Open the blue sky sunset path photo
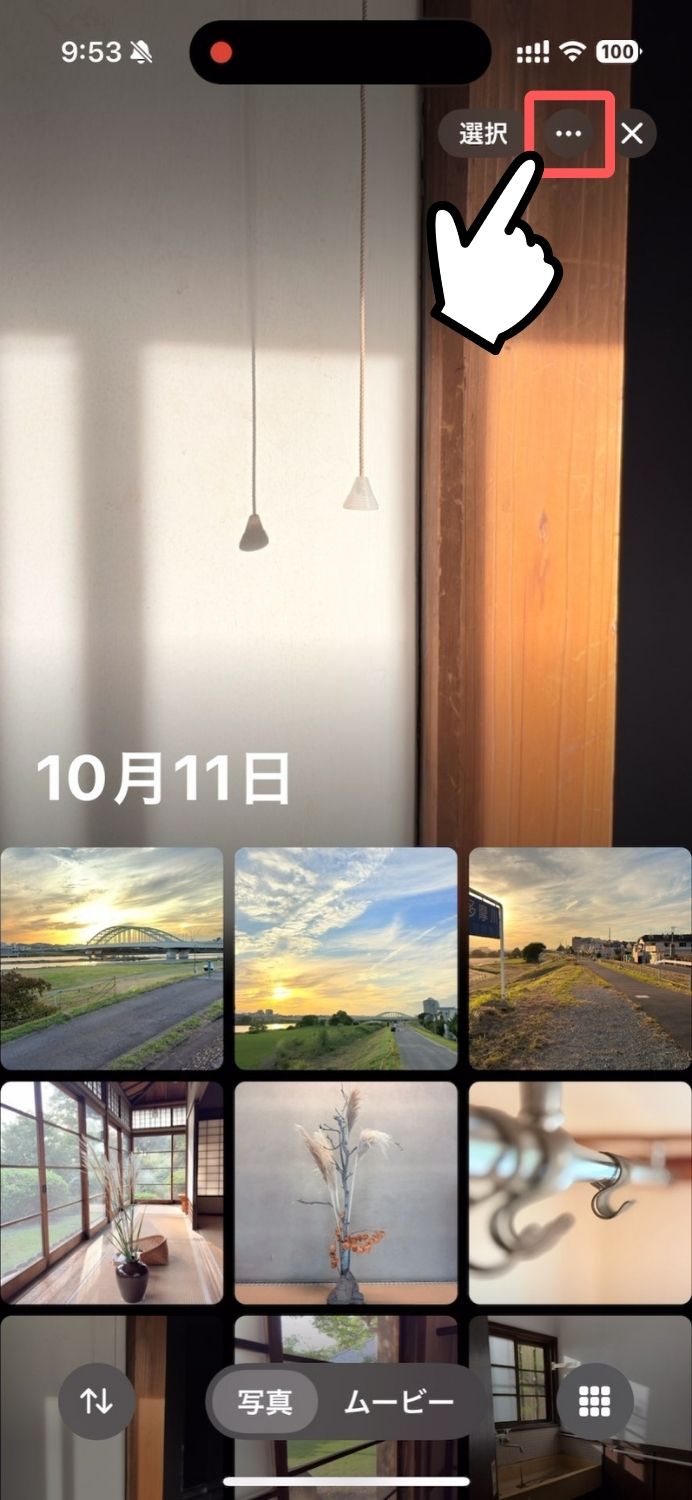This screenshot has height=1500, width=692. click(346, 959)
